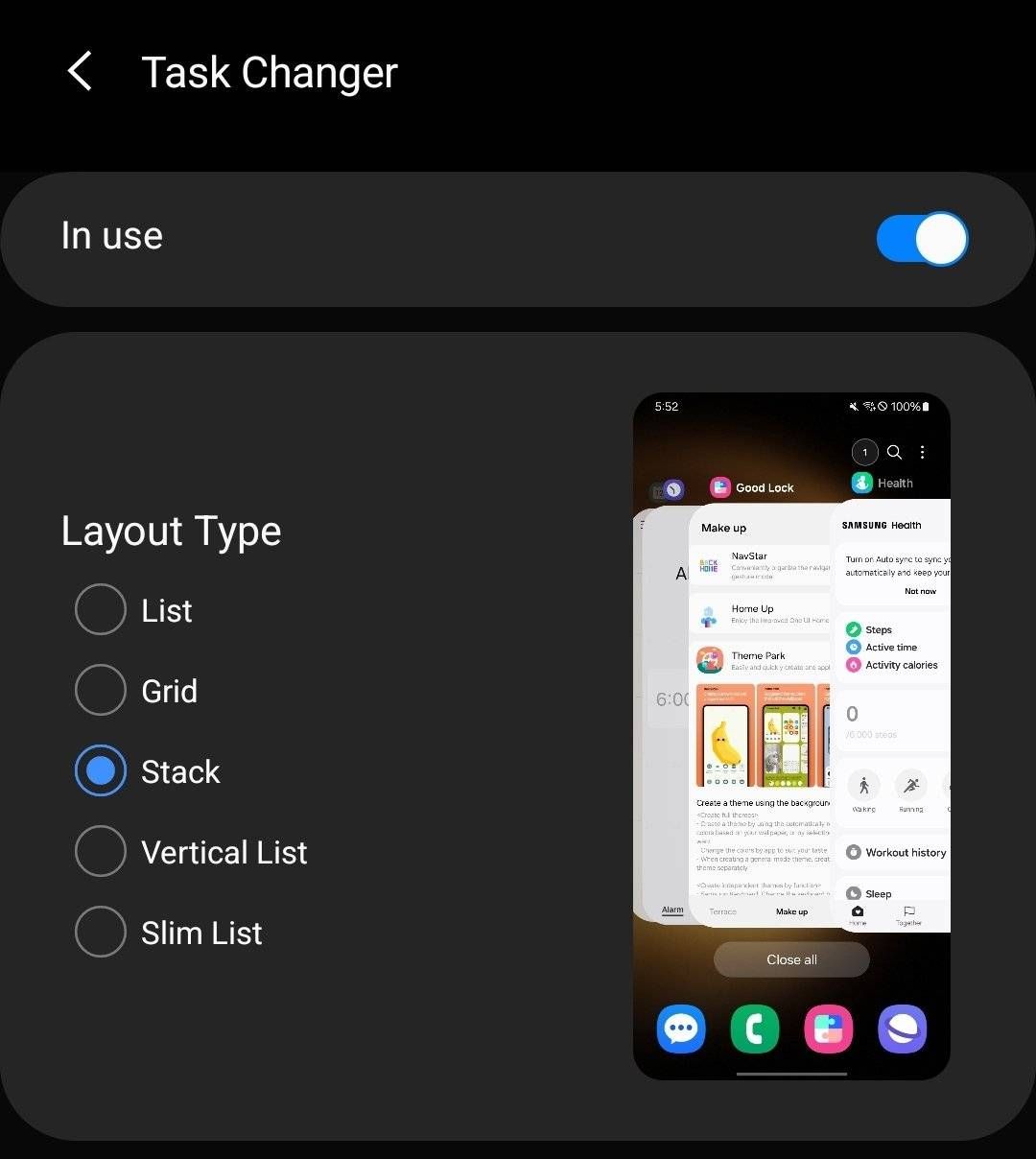
Task: Choose the Vertical List layout
Action: coord(100,851)
